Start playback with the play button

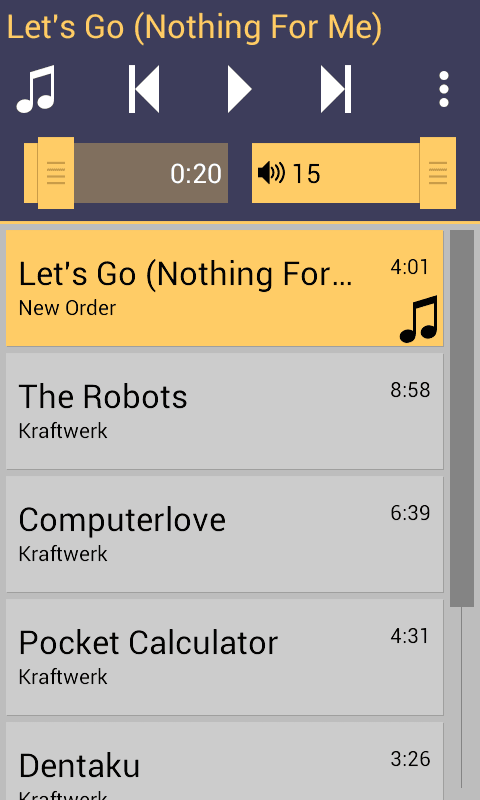(x=240, y=89)
